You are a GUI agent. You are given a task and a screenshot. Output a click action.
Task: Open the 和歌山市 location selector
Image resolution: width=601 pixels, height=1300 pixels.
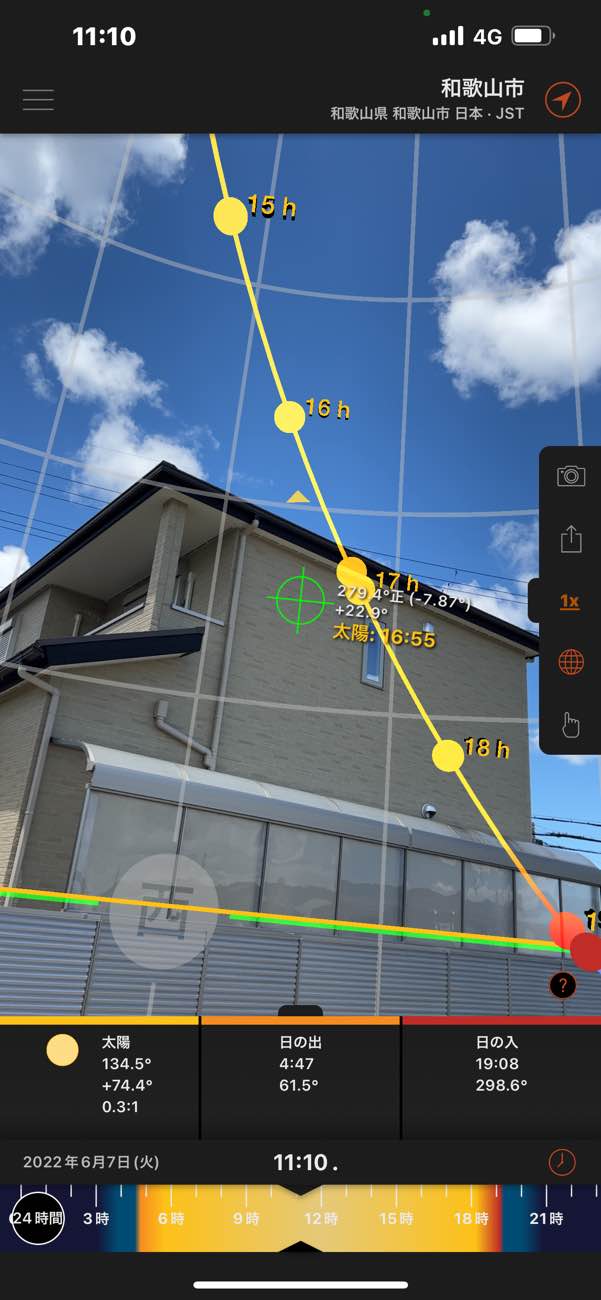pos(482,88)
